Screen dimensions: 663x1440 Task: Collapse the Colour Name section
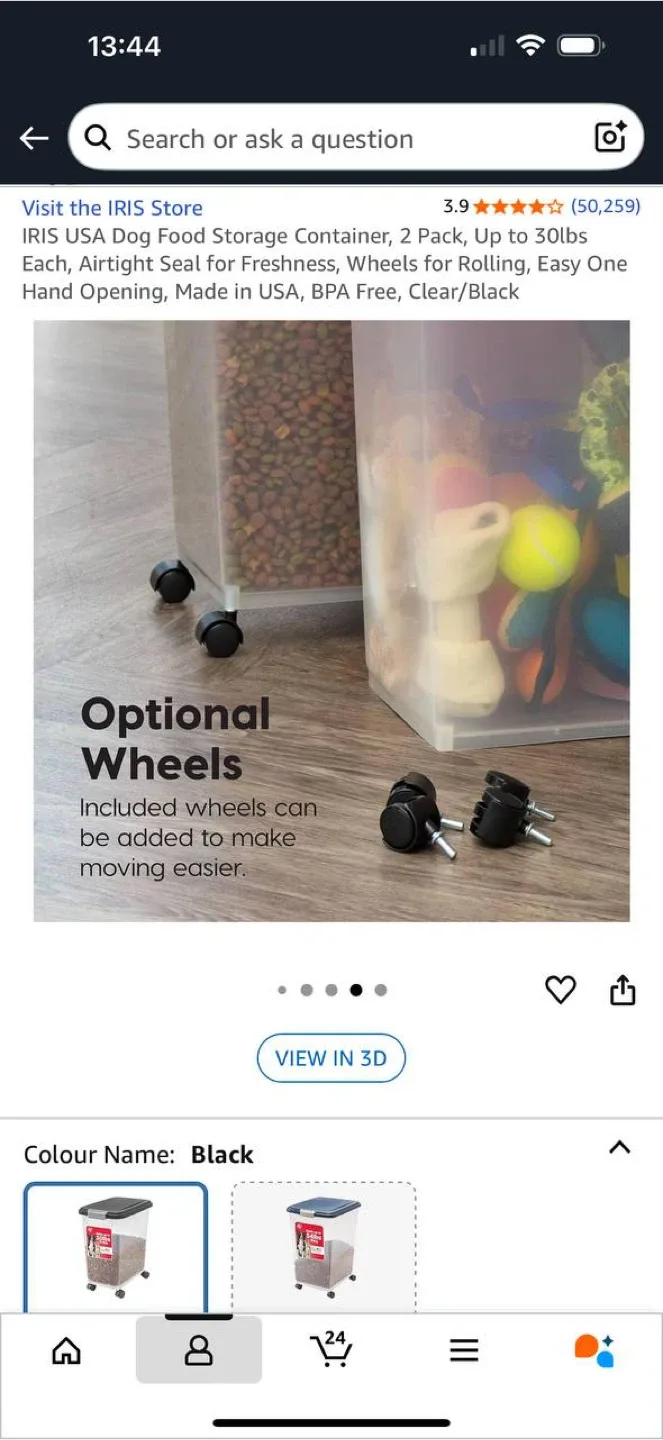(620, 1147)
